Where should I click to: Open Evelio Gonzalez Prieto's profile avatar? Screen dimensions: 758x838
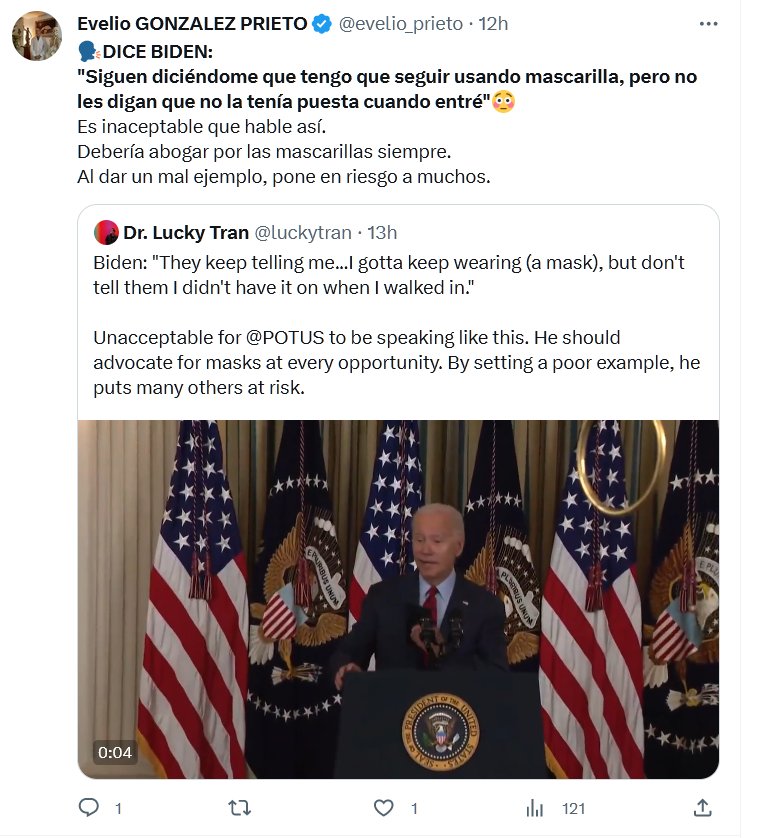click(x=37, y=37)
